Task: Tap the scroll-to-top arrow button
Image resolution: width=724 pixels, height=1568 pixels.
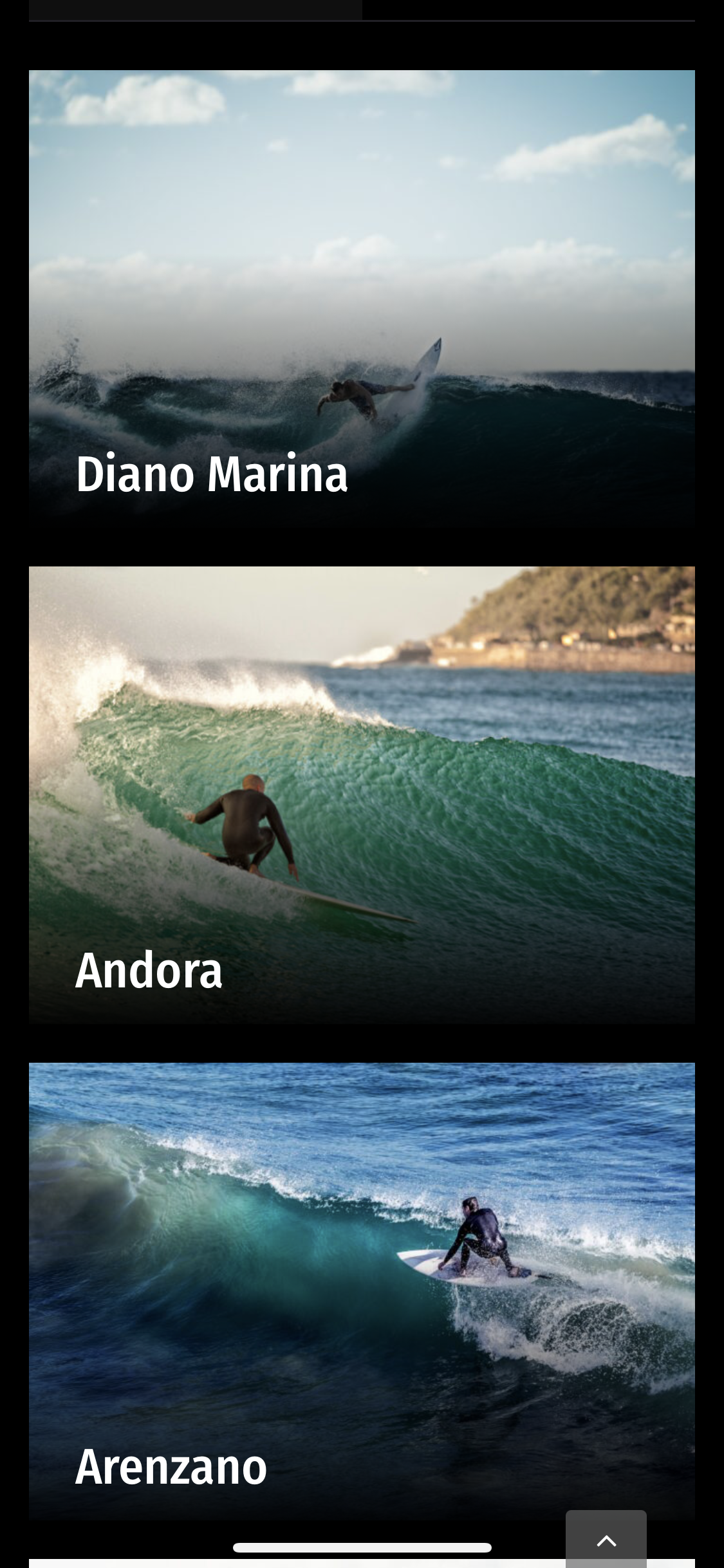Action: point(606,1539)
